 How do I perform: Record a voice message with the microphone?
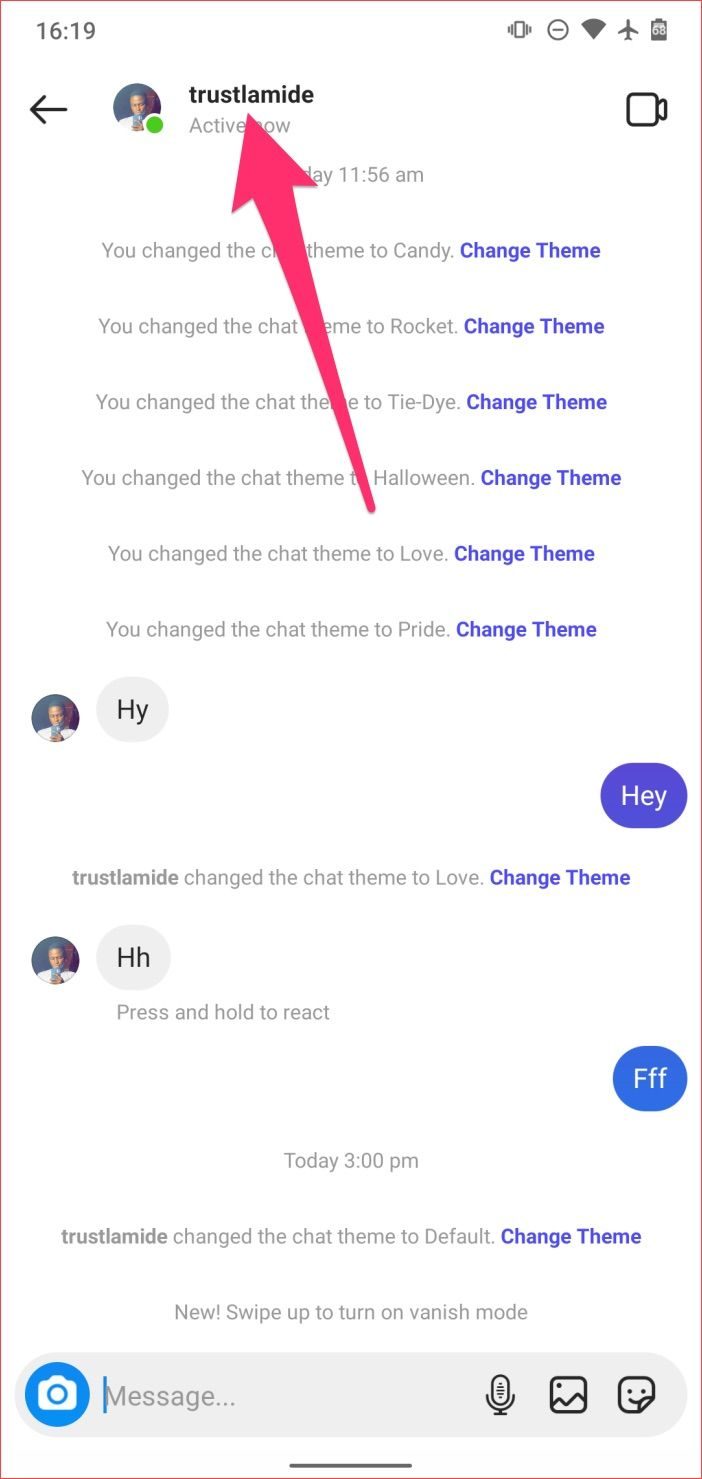click(x=500, y=1394)
